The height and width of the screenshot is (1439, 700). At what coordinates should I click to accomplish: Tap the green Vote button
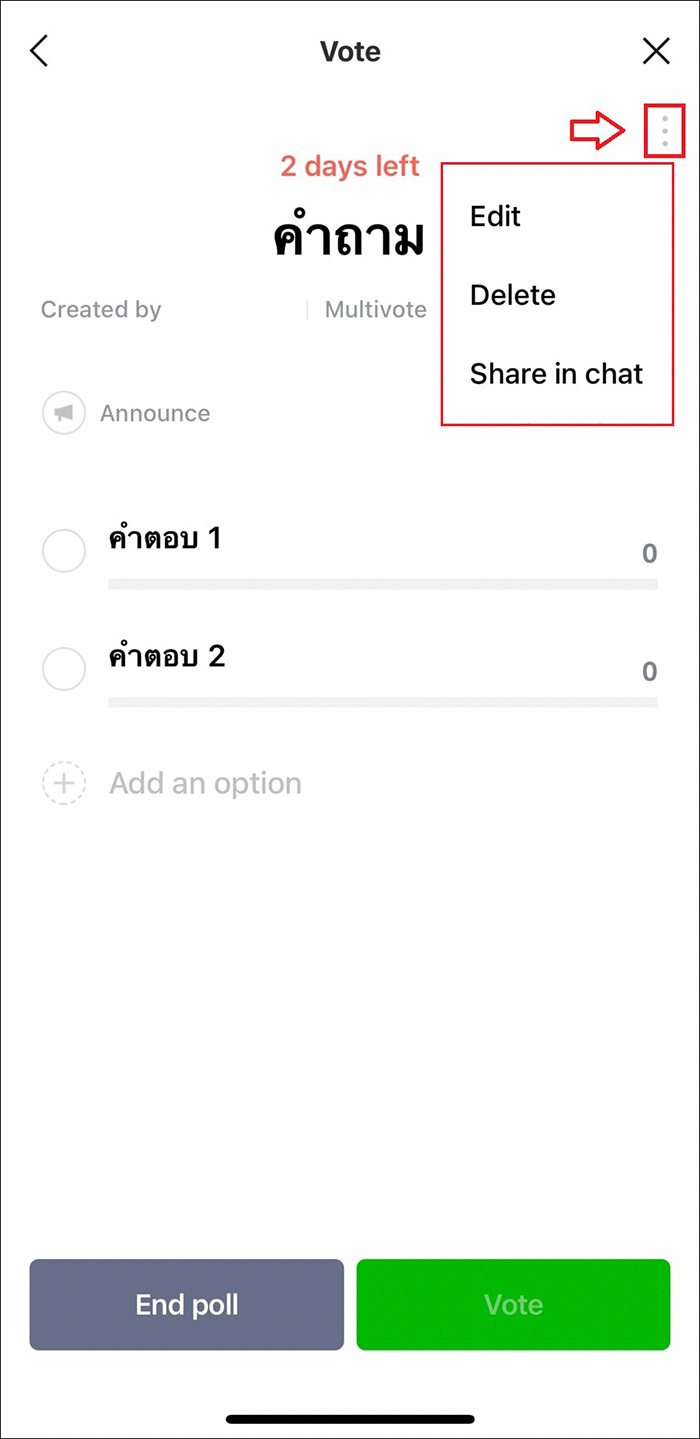pyautogui.click(x=513, y=1304)
